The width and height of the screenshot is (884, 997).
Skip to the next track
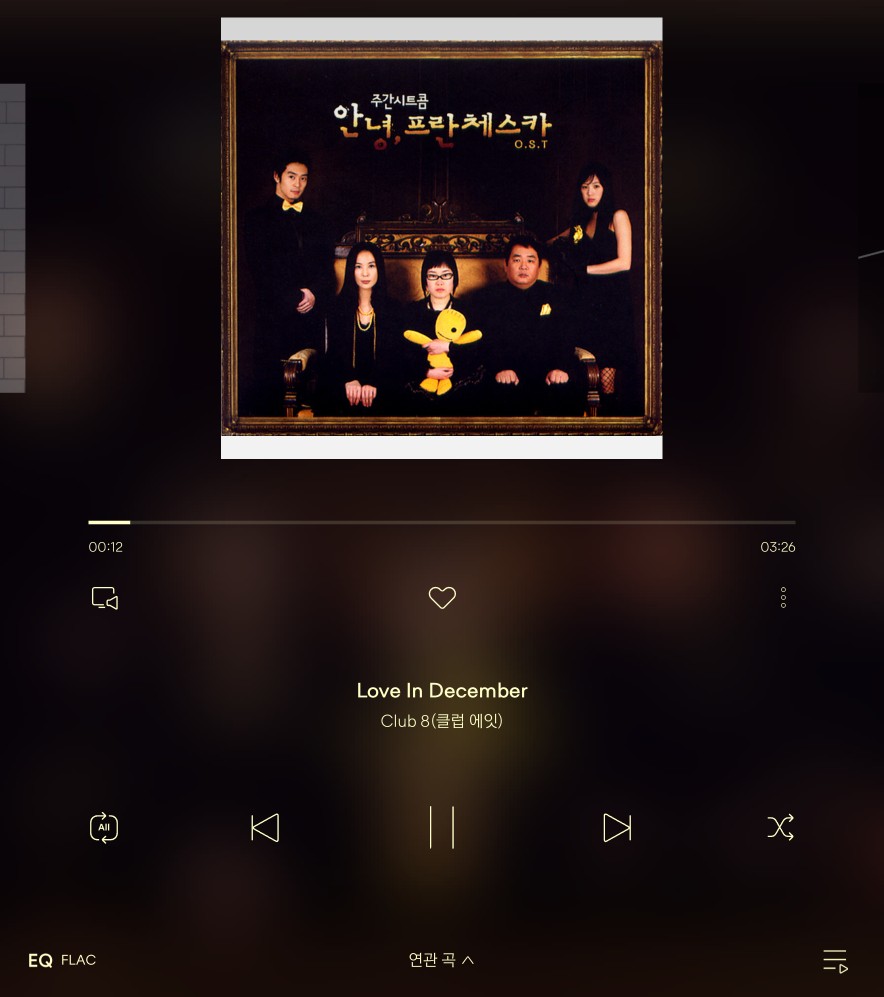click(617, 827)
